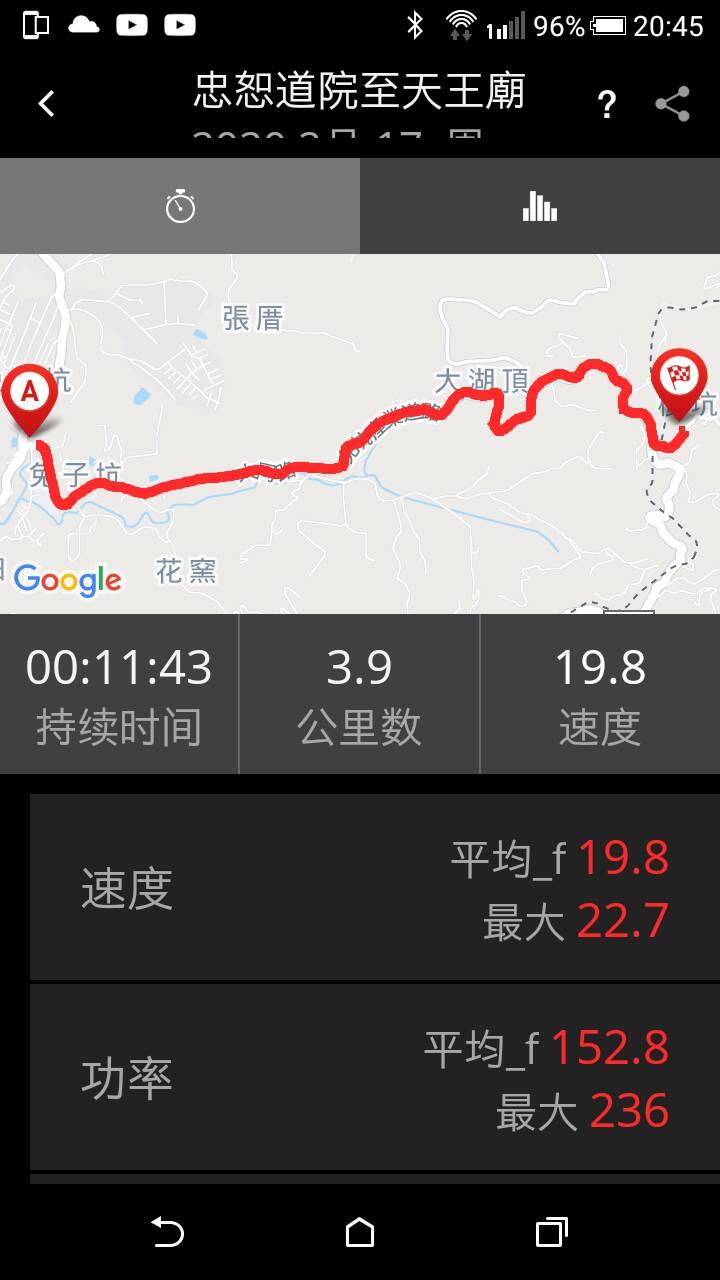
Task: Switch to the stopwatch summary tab
Action: click(180, 207)
